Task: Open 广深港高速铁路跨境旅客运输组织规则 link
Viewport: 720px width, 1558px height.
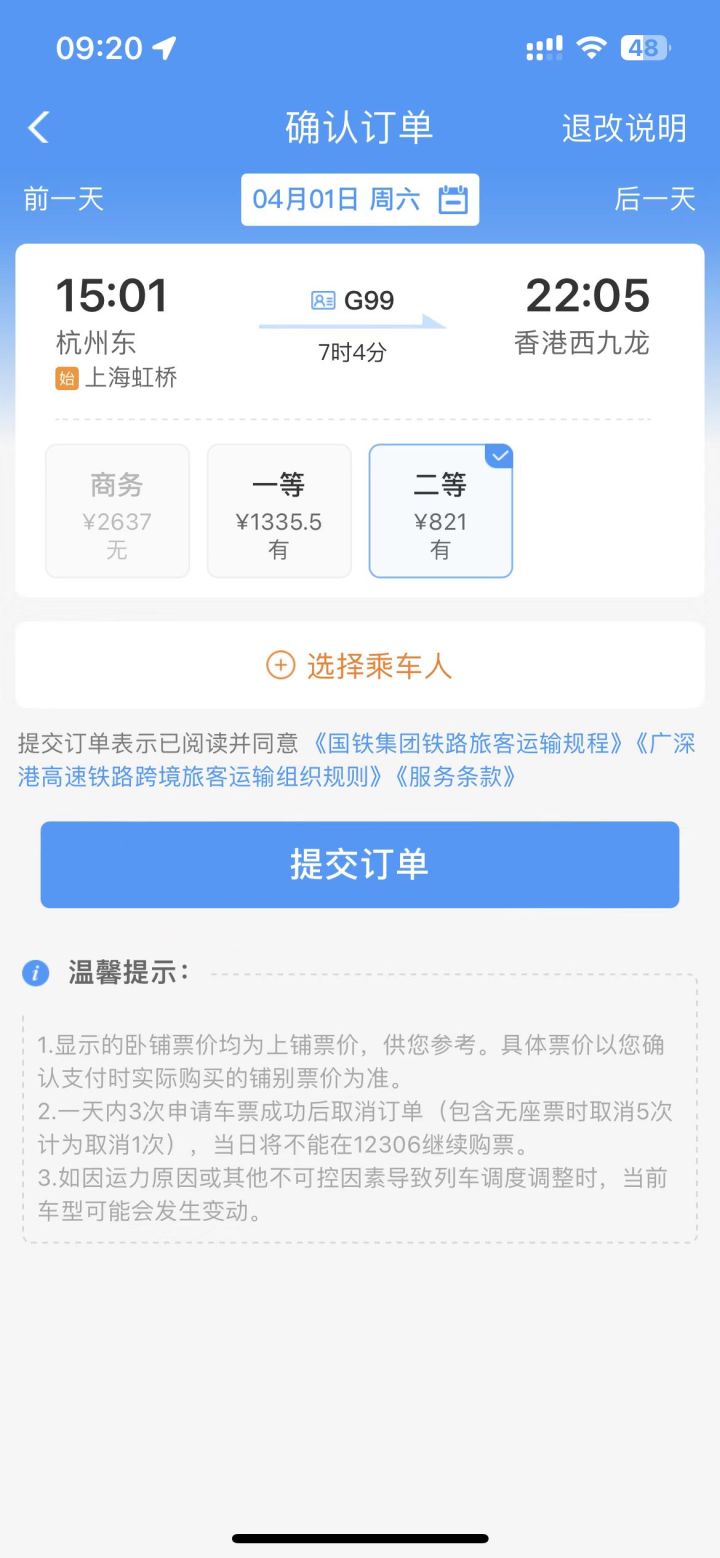Action: (200, 776)
